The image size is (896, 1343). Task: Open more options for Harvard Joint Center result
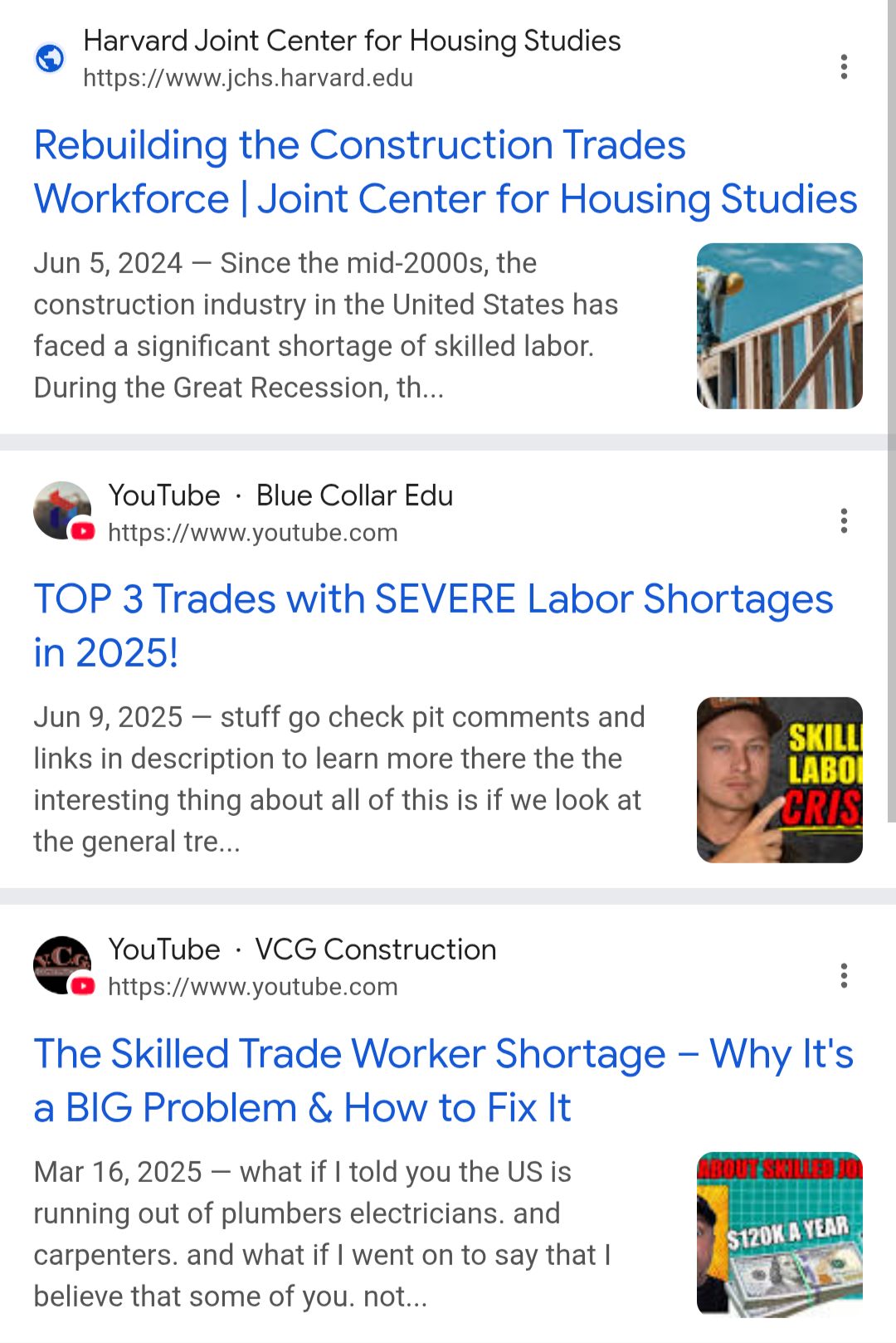844,66
